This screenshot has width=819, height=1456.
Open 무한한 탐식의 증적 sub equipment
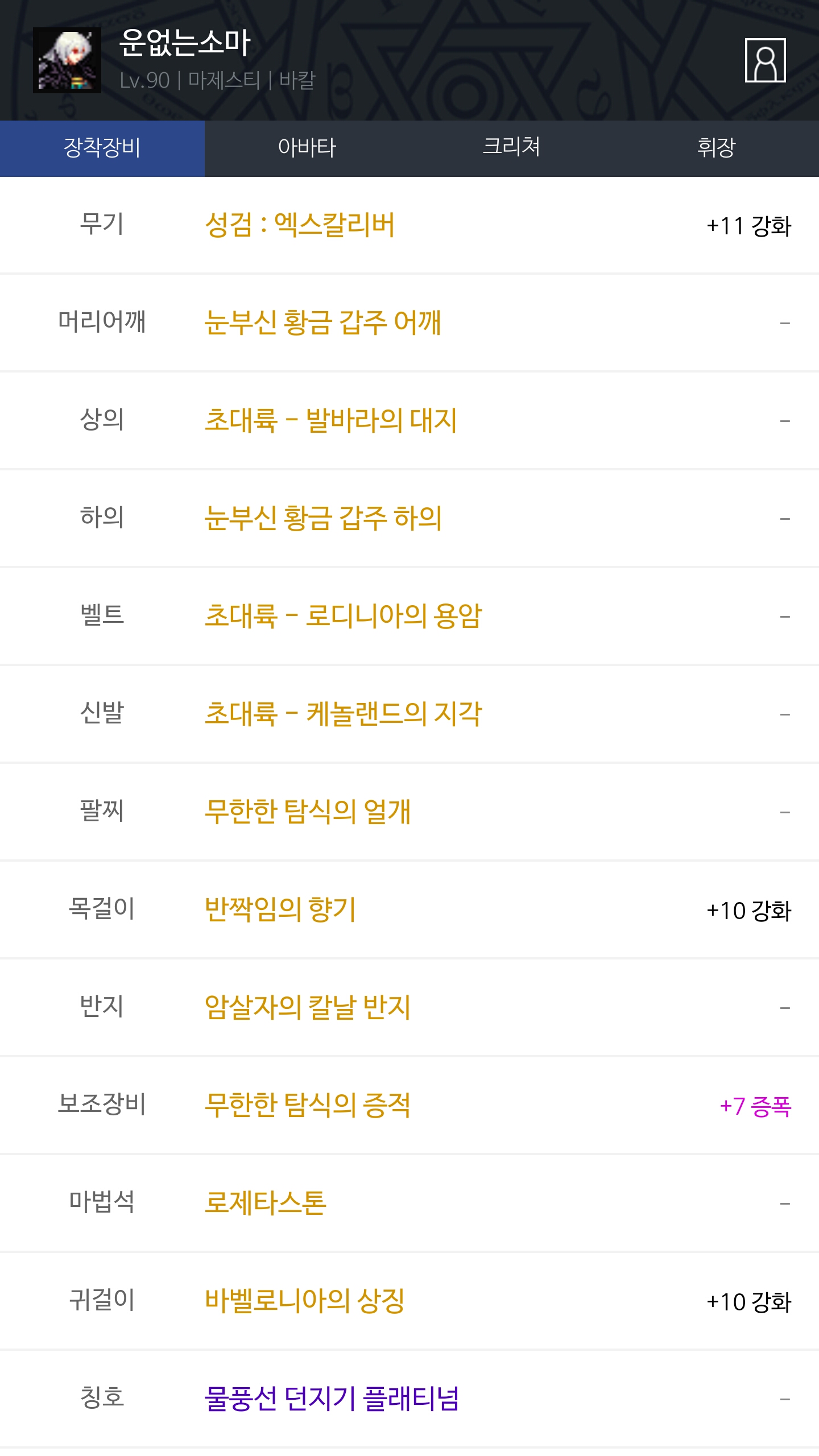click(x=308, y=1106)
